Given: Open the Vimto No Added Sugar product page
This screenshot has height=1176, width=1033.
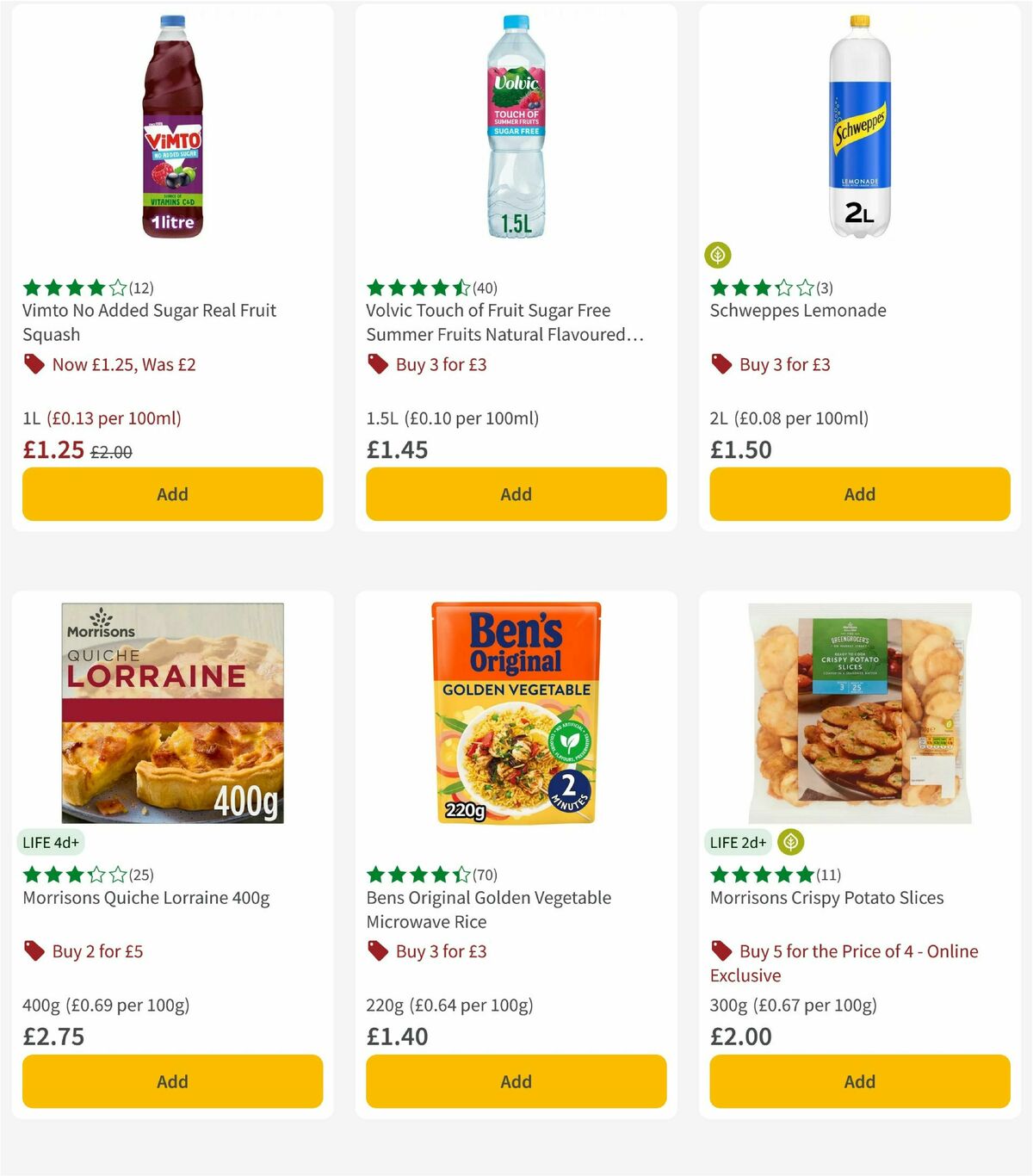Looking at the screenshot, I should tap(148, 322).
